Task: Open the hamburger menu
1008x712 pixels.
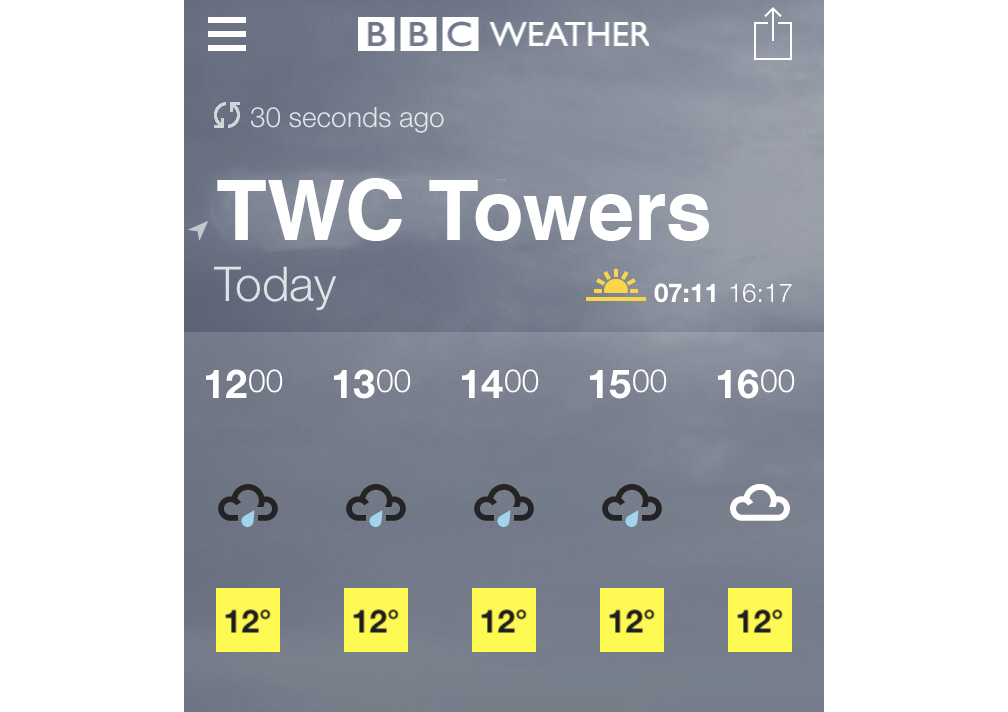Action: (x=227, y=35)
